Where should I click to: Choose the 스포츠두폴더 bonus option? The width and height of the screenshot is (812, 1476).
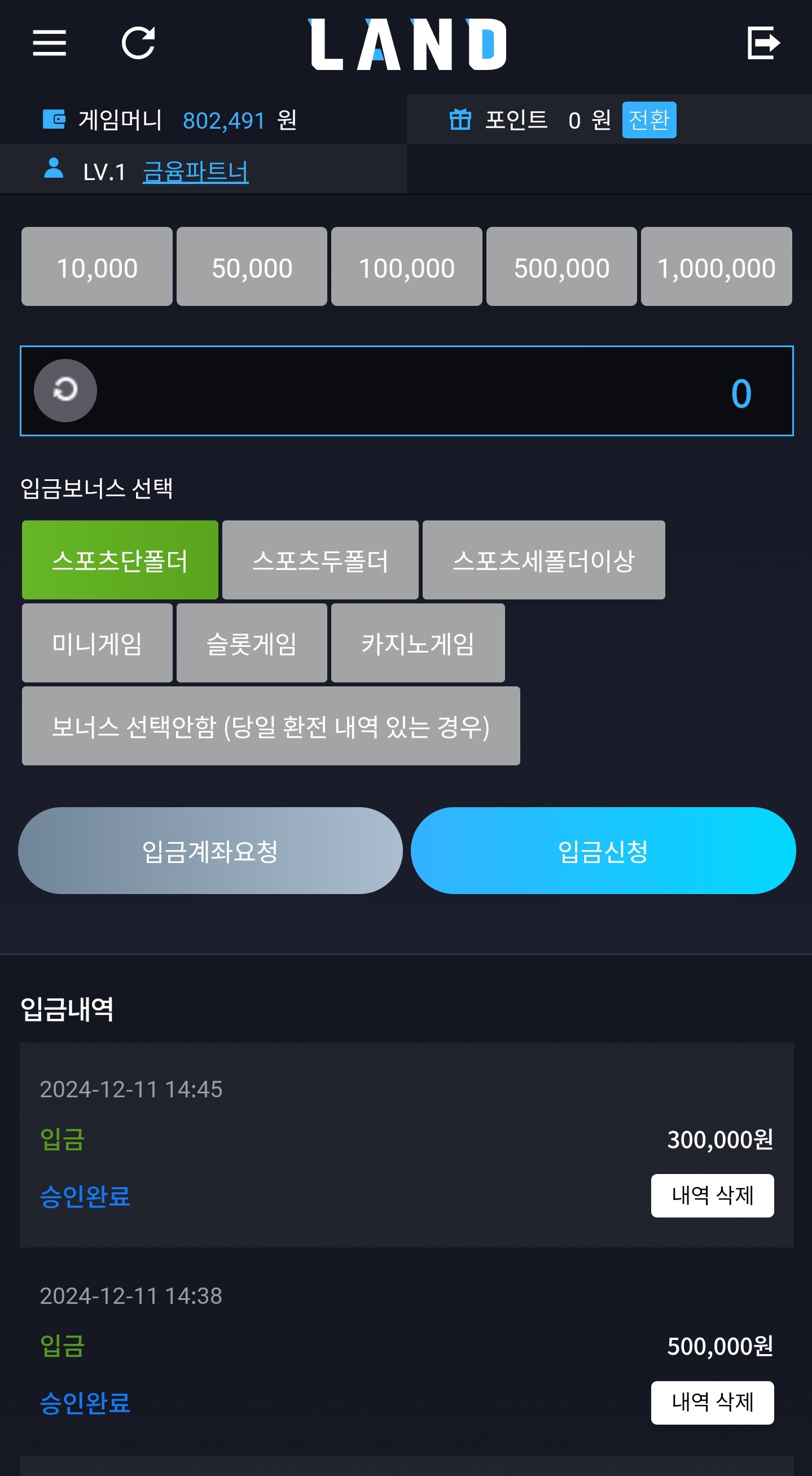tap(320, 560)
